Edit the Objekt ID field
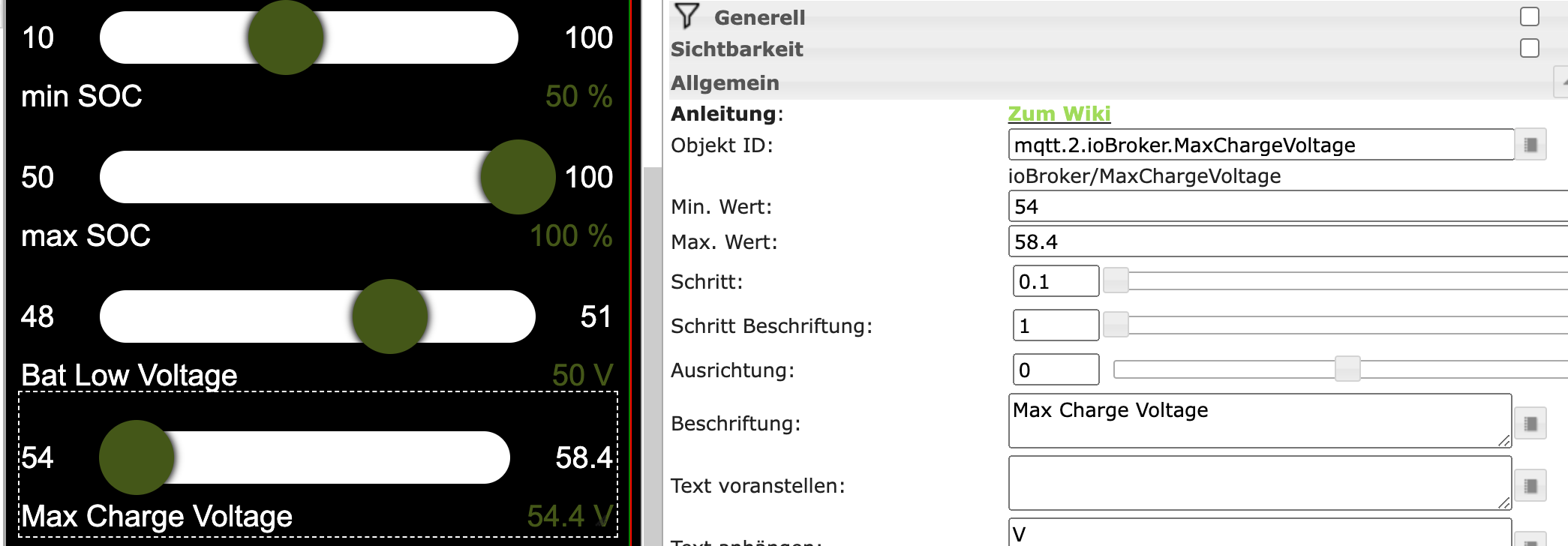The image size is (1568, 546). [1260, 145]
